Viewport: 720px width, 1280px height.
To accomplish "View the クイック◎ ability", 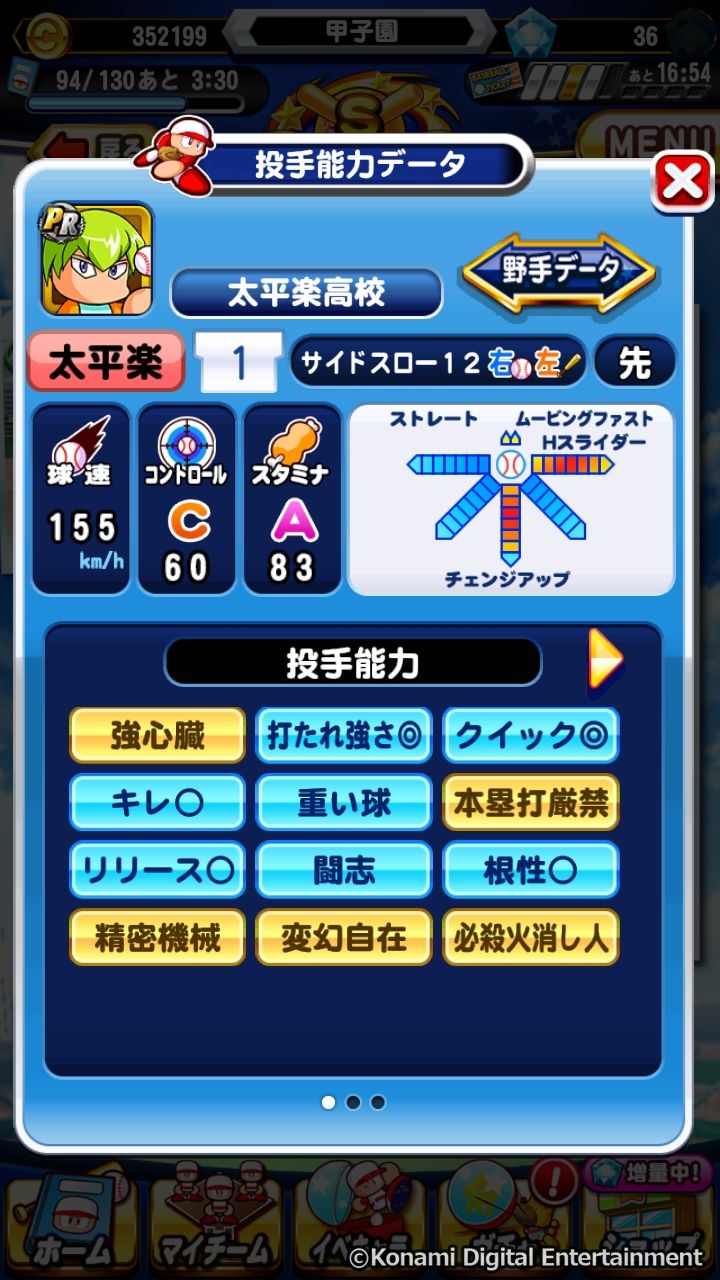I will pos(531,736).
